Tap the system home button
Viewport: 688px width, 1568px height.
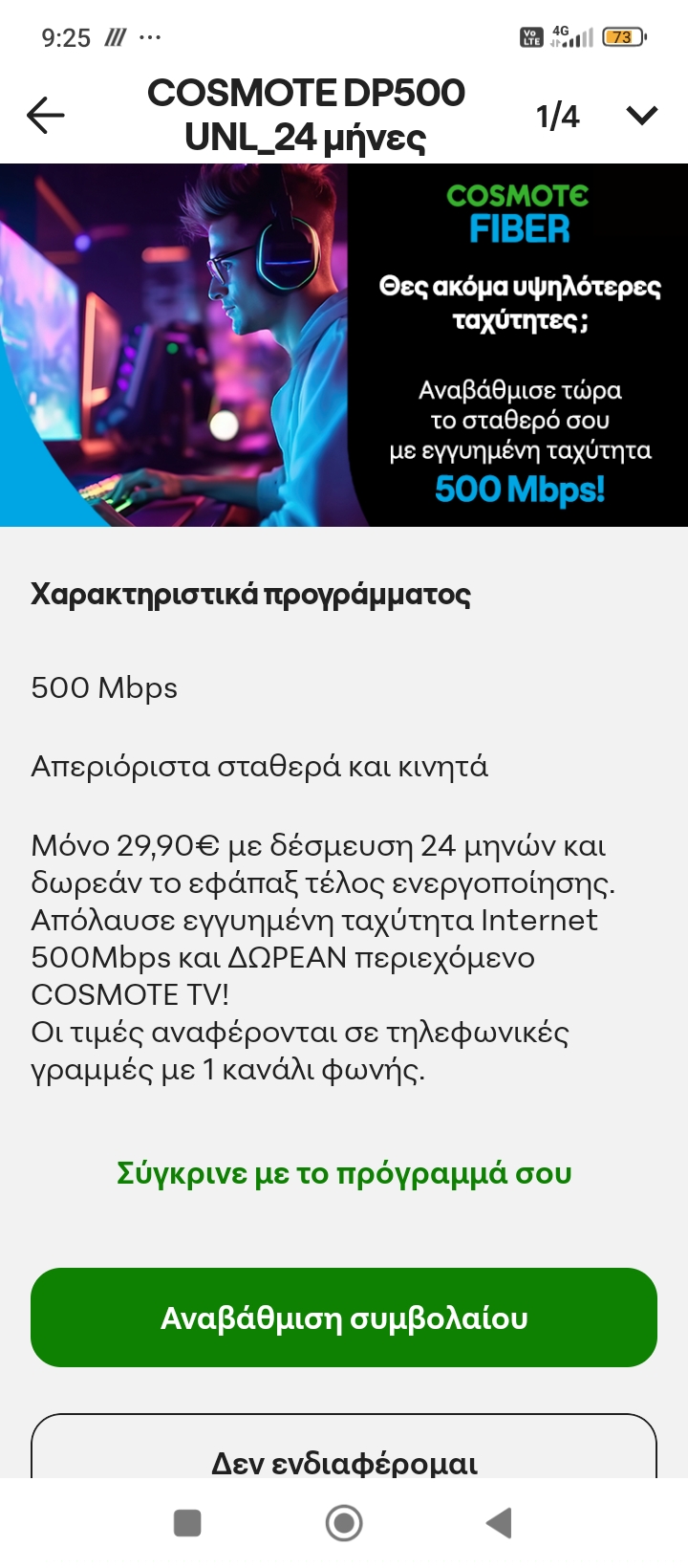point(344,1523)
